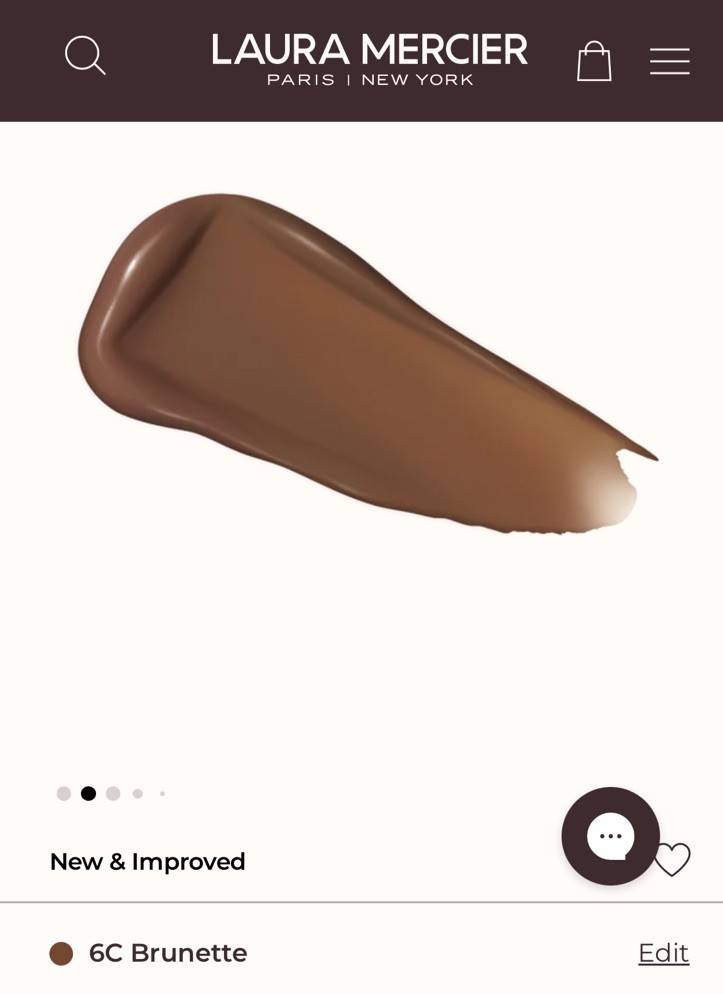Open the hamburger menu

[669, 61]
